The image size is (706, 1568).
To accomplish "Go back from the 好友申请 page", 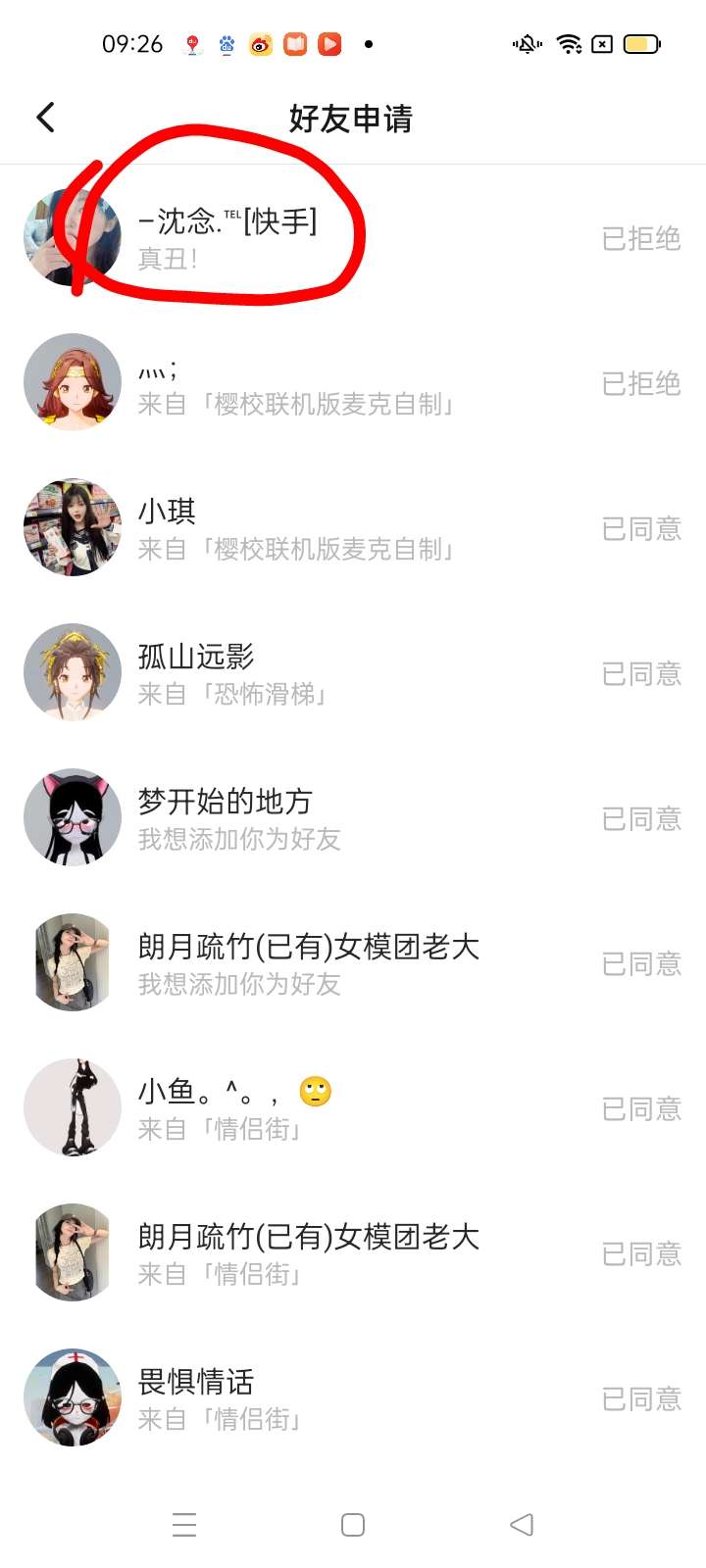I will pyautogui.click(x=45, y=118).
